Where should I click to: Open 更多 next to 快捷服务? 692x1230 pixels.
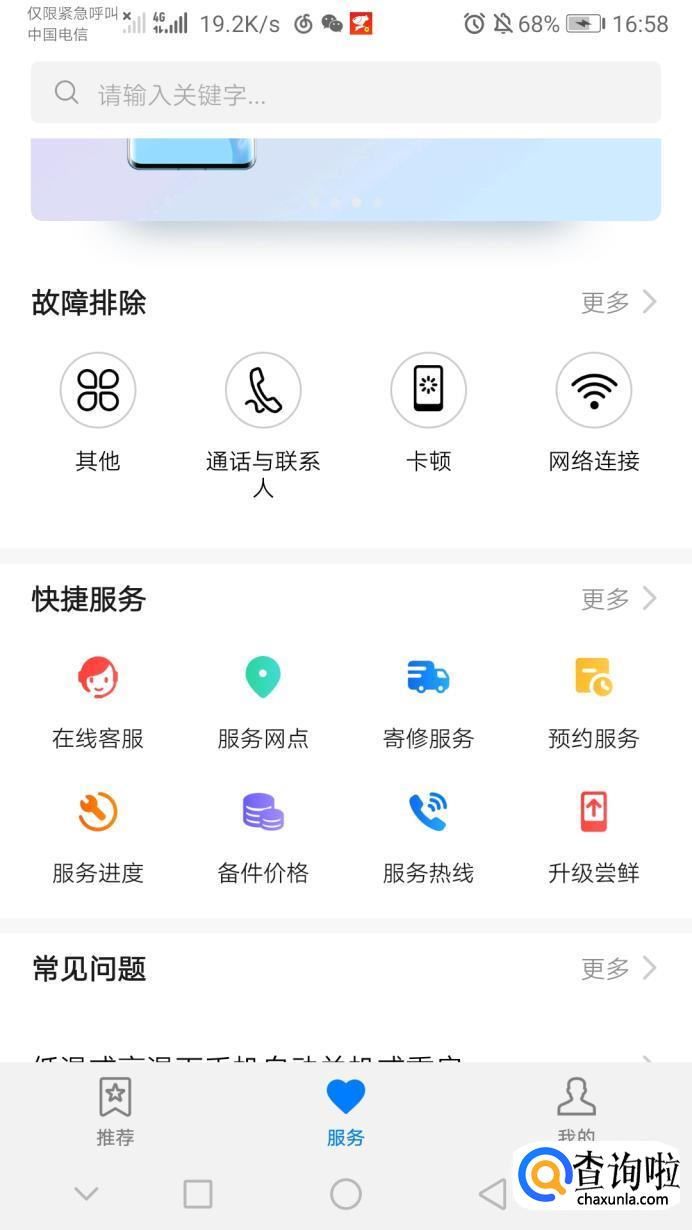619,599
